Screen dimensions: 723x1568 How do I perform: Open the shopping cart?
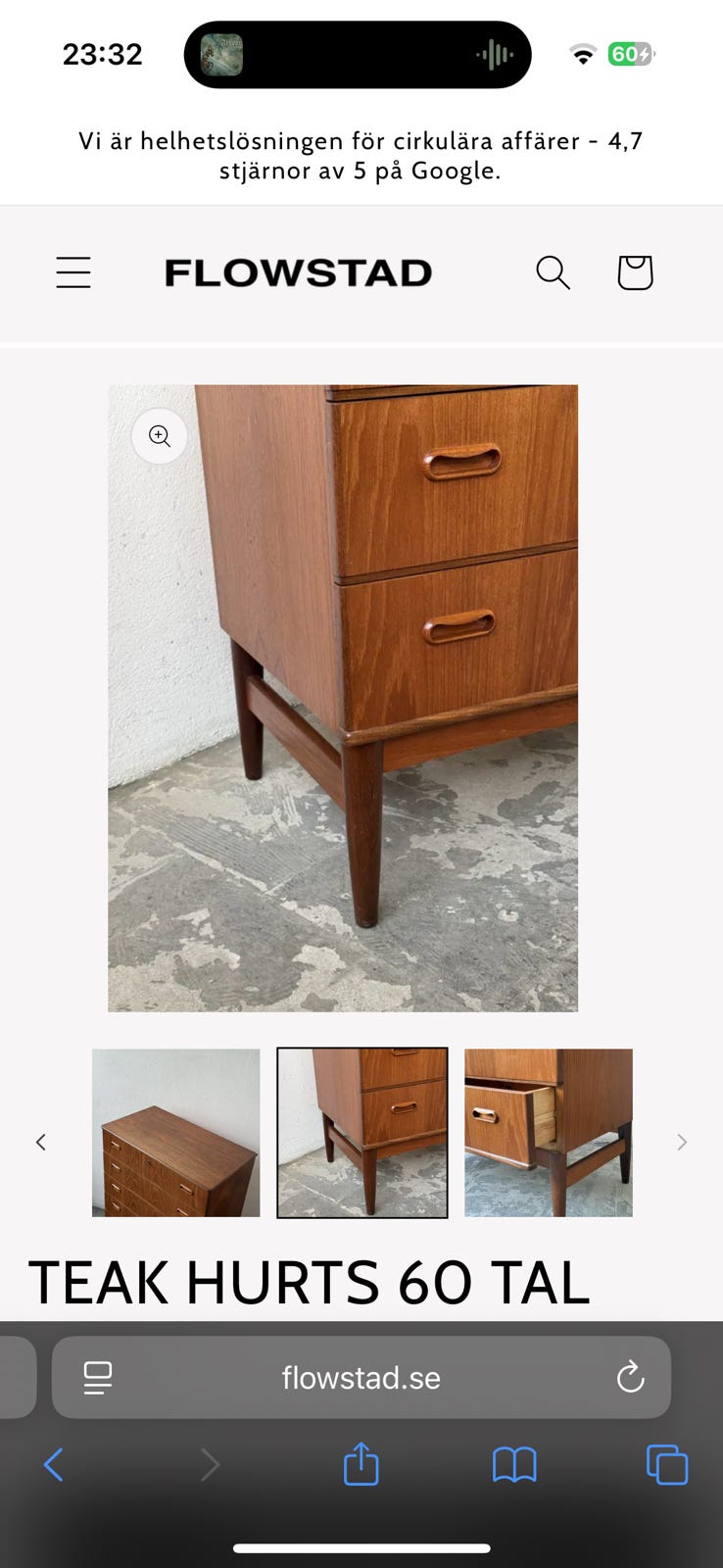pos(634,272)
